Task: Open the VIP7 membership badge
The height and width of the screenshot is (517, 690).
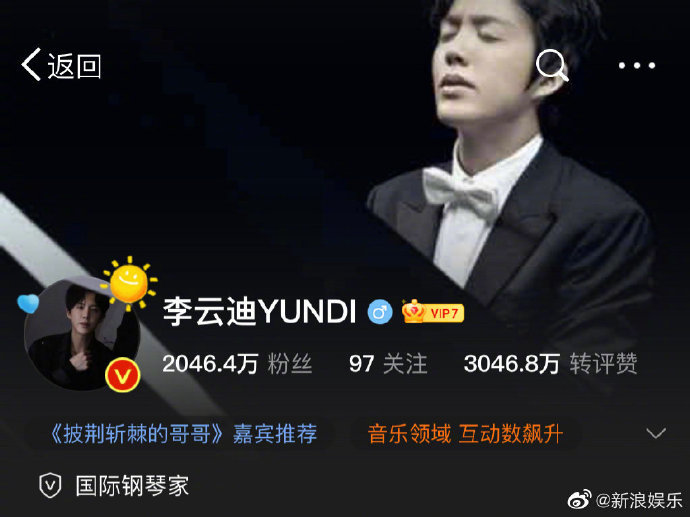Action: [433, 312]
